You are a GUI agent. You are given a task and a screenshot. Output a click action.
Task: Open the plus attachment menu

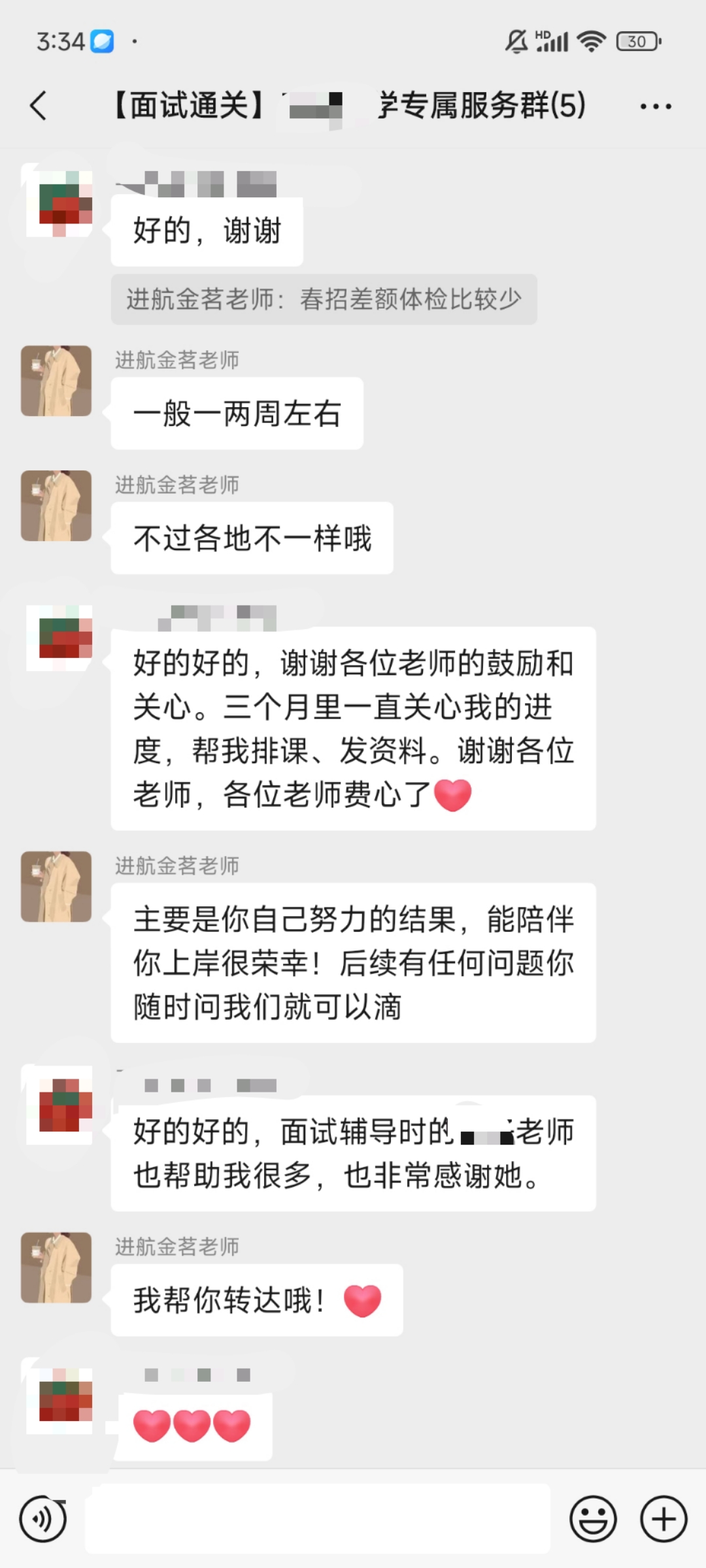pyautogui.click(x=663, y=1518)
